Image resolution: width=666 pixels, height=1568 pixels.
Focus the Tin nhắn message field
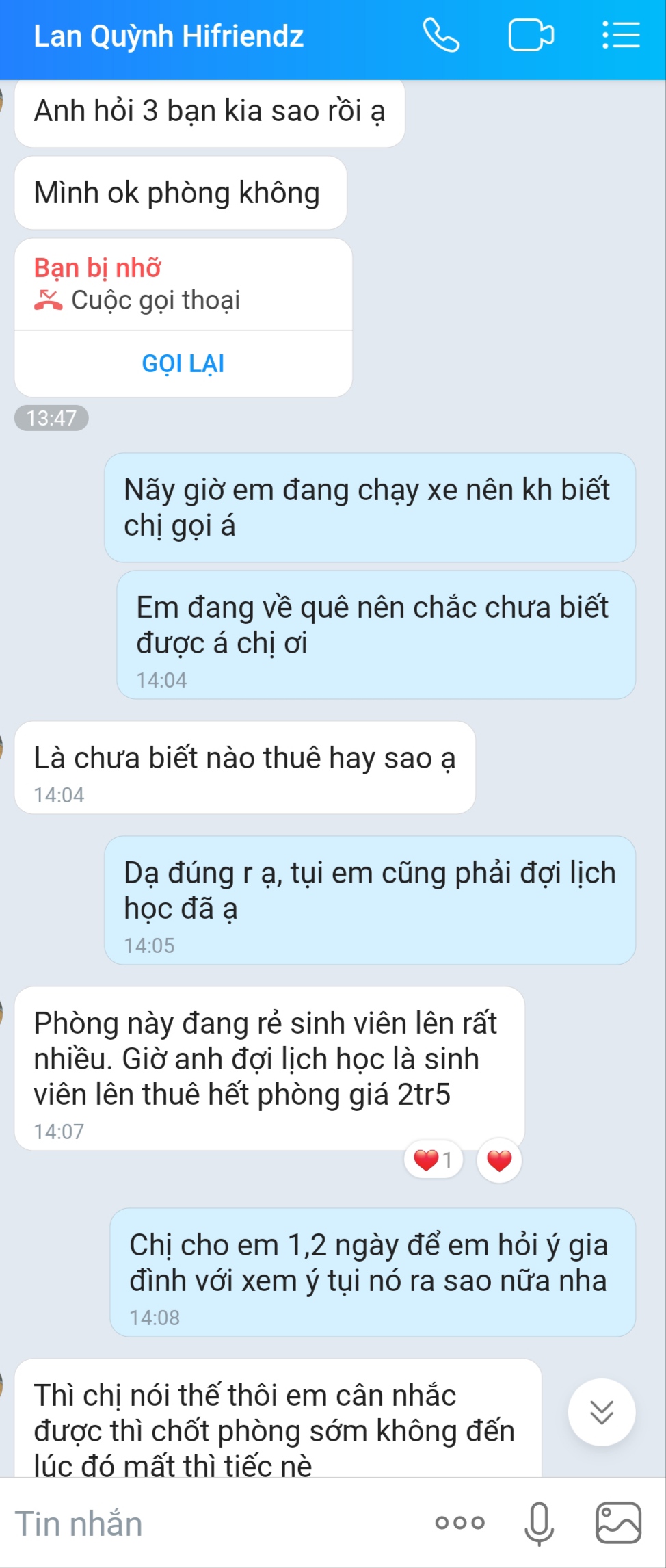tap(205, 1524)
